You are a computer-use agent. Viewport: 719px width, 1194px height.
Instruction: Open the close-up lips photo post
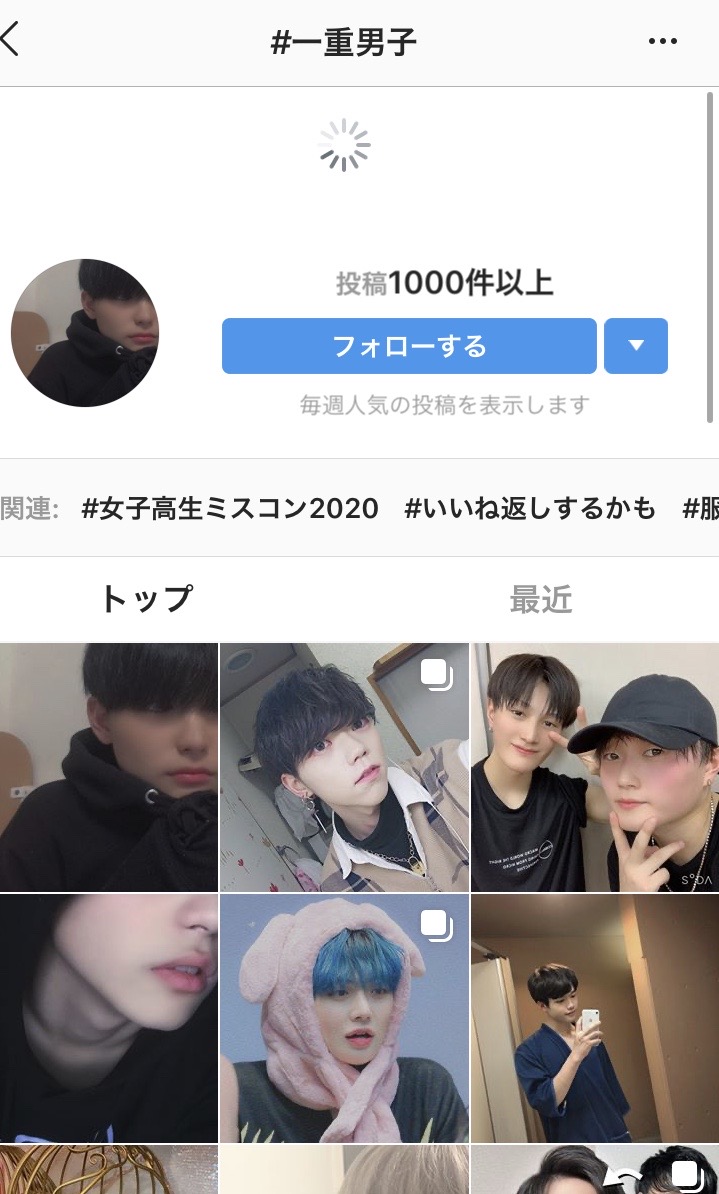point(109,1018)
